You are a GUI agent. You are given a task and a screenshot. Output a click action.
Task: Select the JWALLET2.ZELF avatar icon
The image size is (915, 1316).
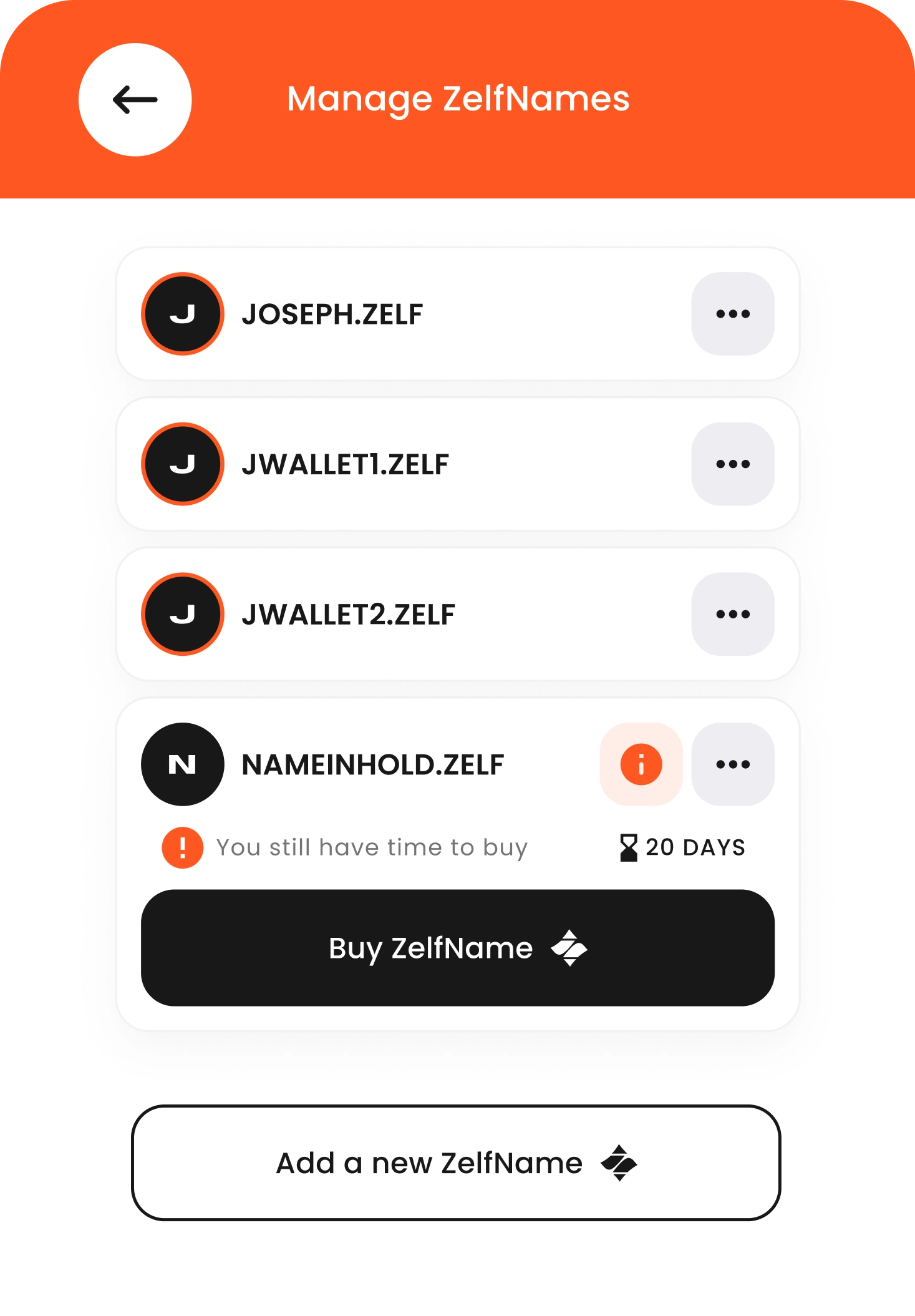click(182, 614)
